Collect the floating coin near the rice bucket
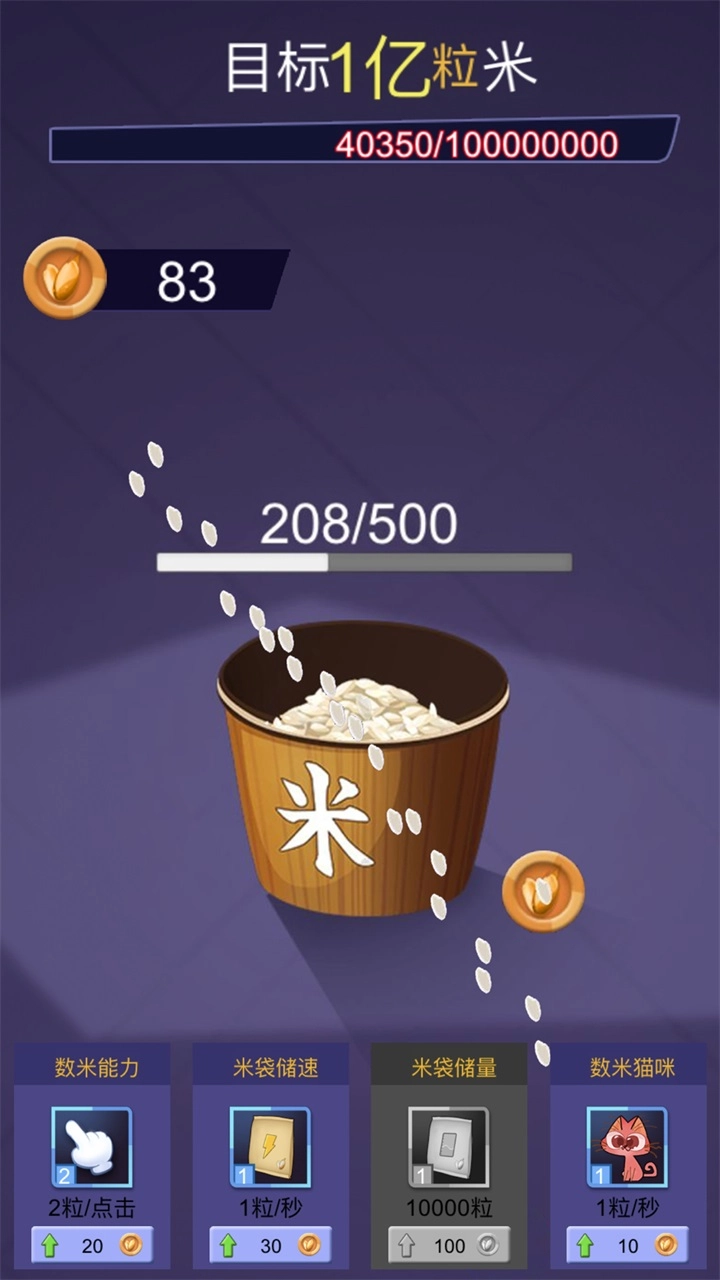 [x=541, y=889]
